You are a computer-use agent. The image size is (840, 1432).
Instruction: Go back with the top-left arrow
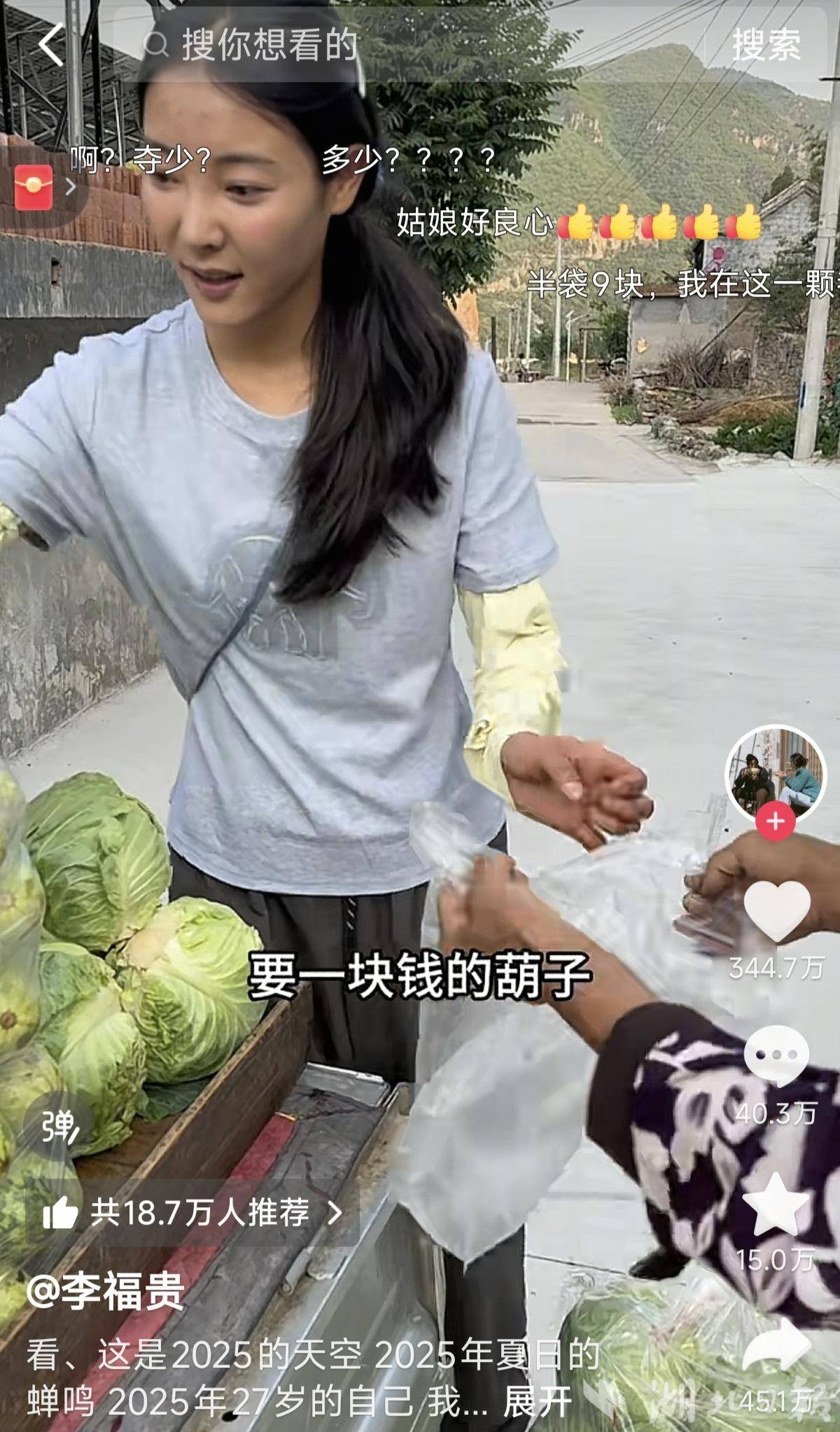pyautogui.click(x=50, y=45)
